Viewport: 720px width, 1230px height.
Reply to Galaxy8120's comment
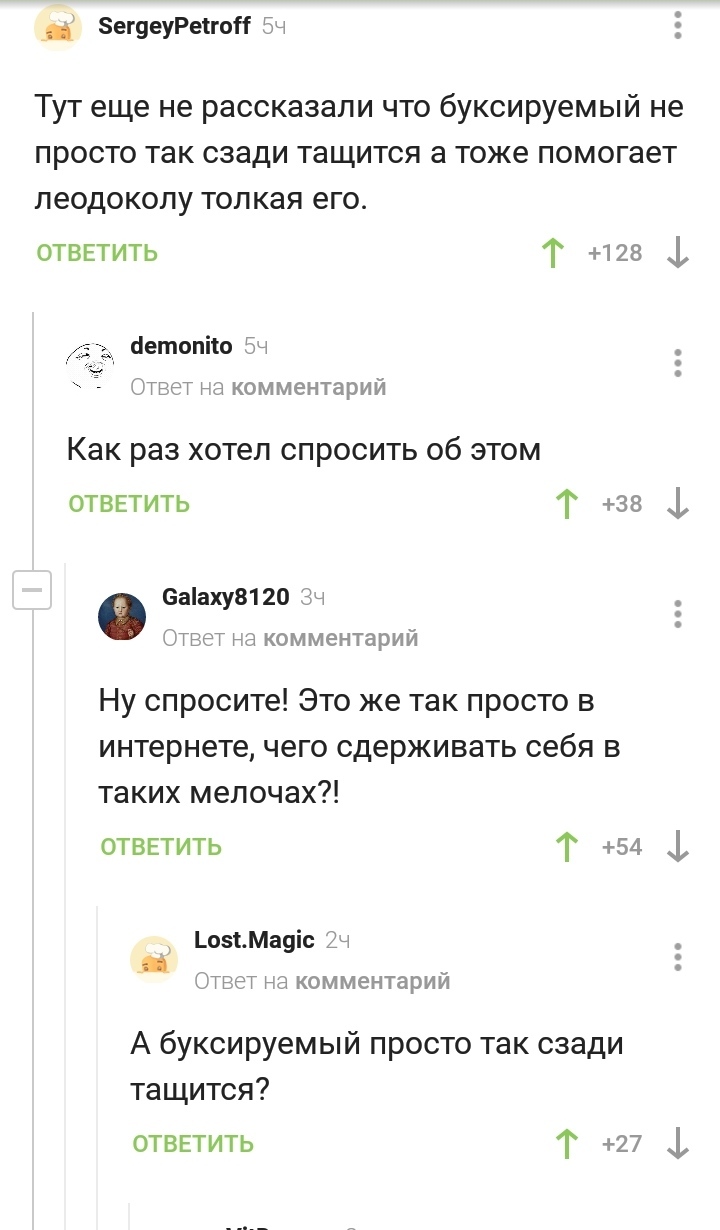coord(161,848)
